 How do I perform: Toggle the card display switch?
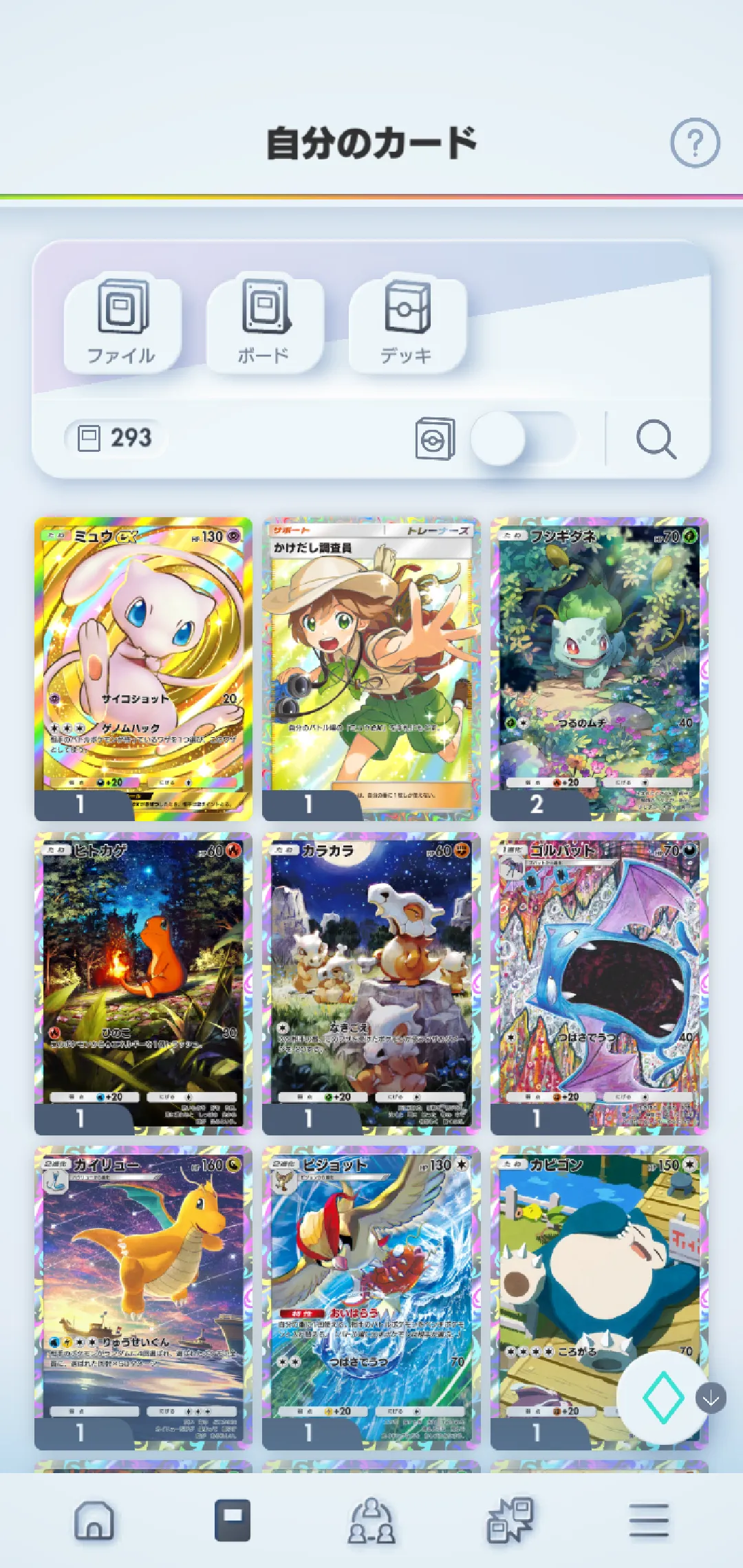523,438
